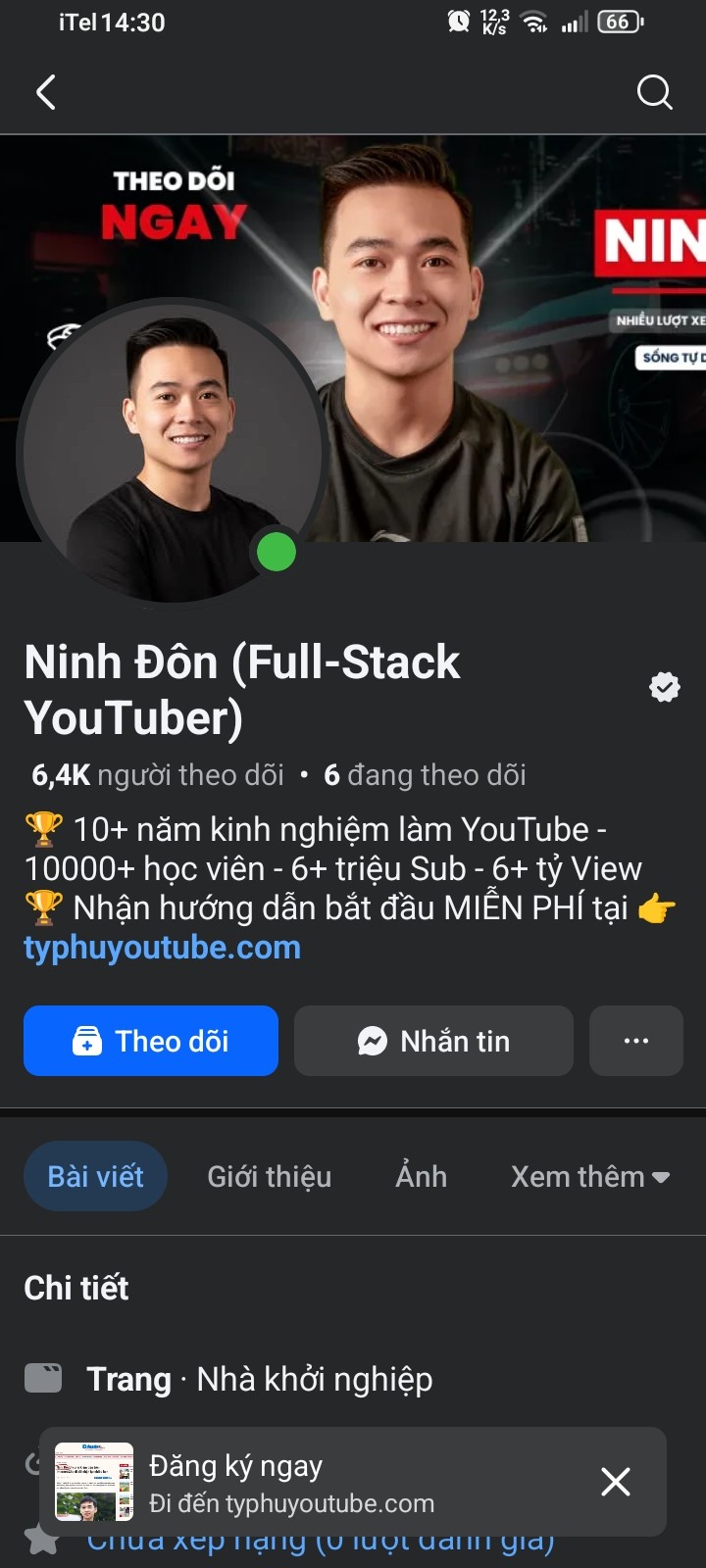Switch to the Bài viết tab
This screenshot has width=706, height=1568.
tap(95, 1176)
